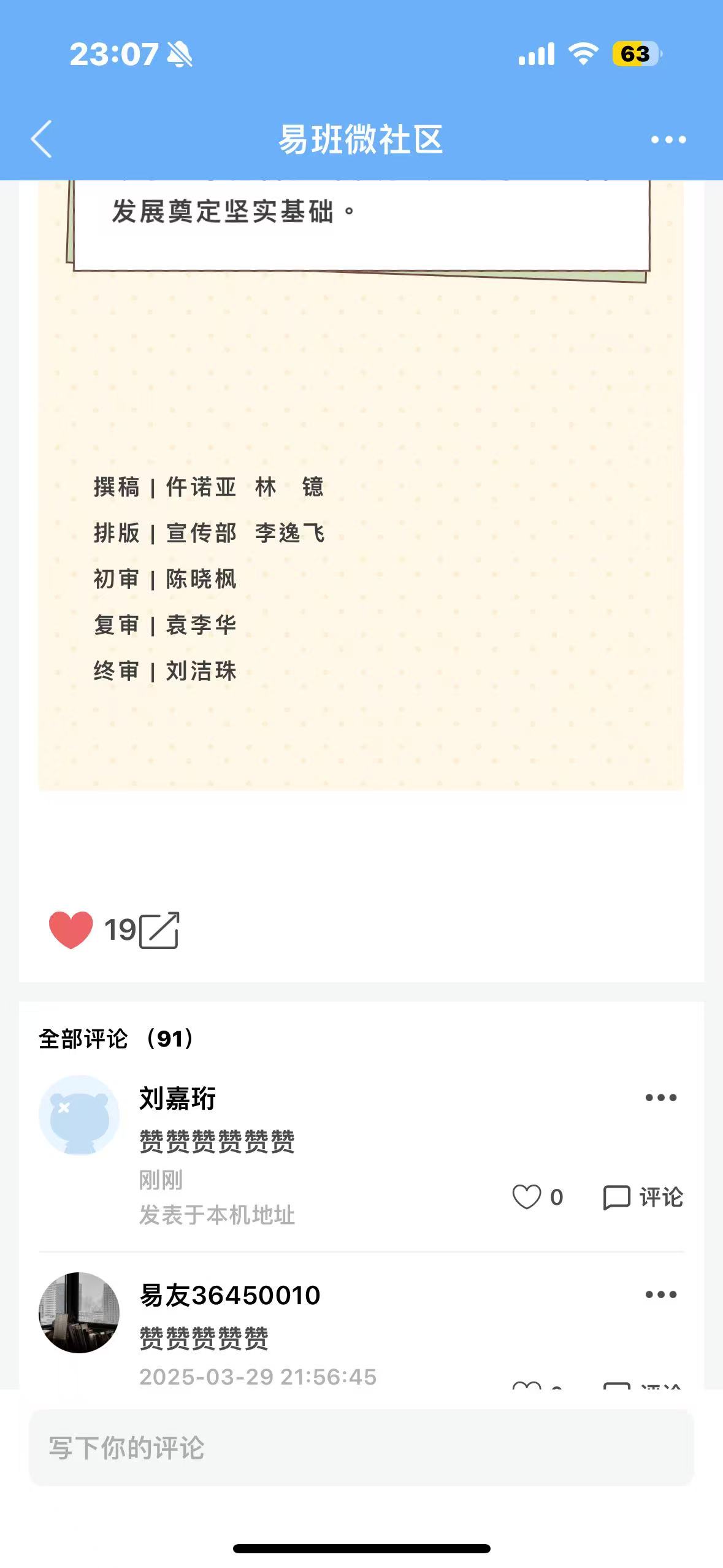Open 刘嘉珩's avatar profile

(x=79, y=1115)
